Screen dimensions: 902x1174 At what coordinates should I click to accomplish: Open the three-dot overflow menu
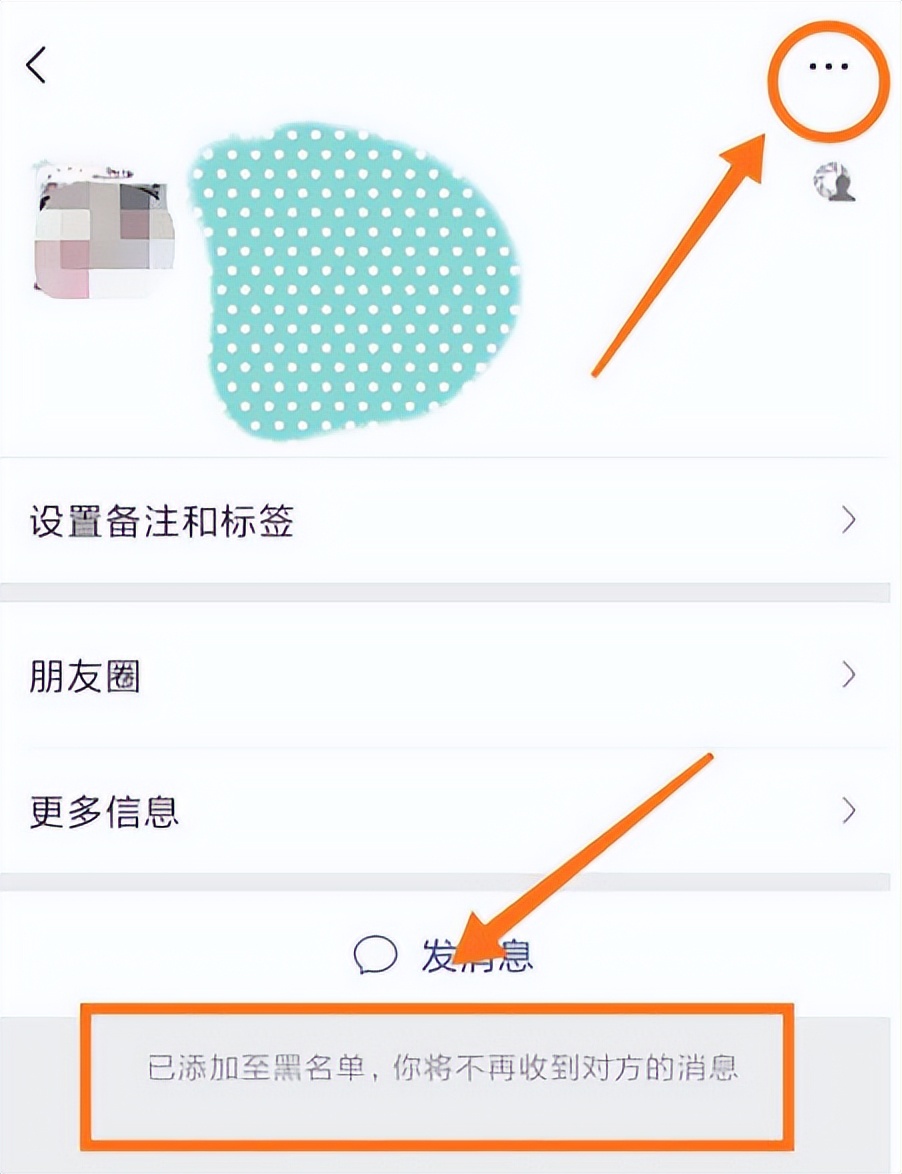pyautogui.click(x=828, y=67)
